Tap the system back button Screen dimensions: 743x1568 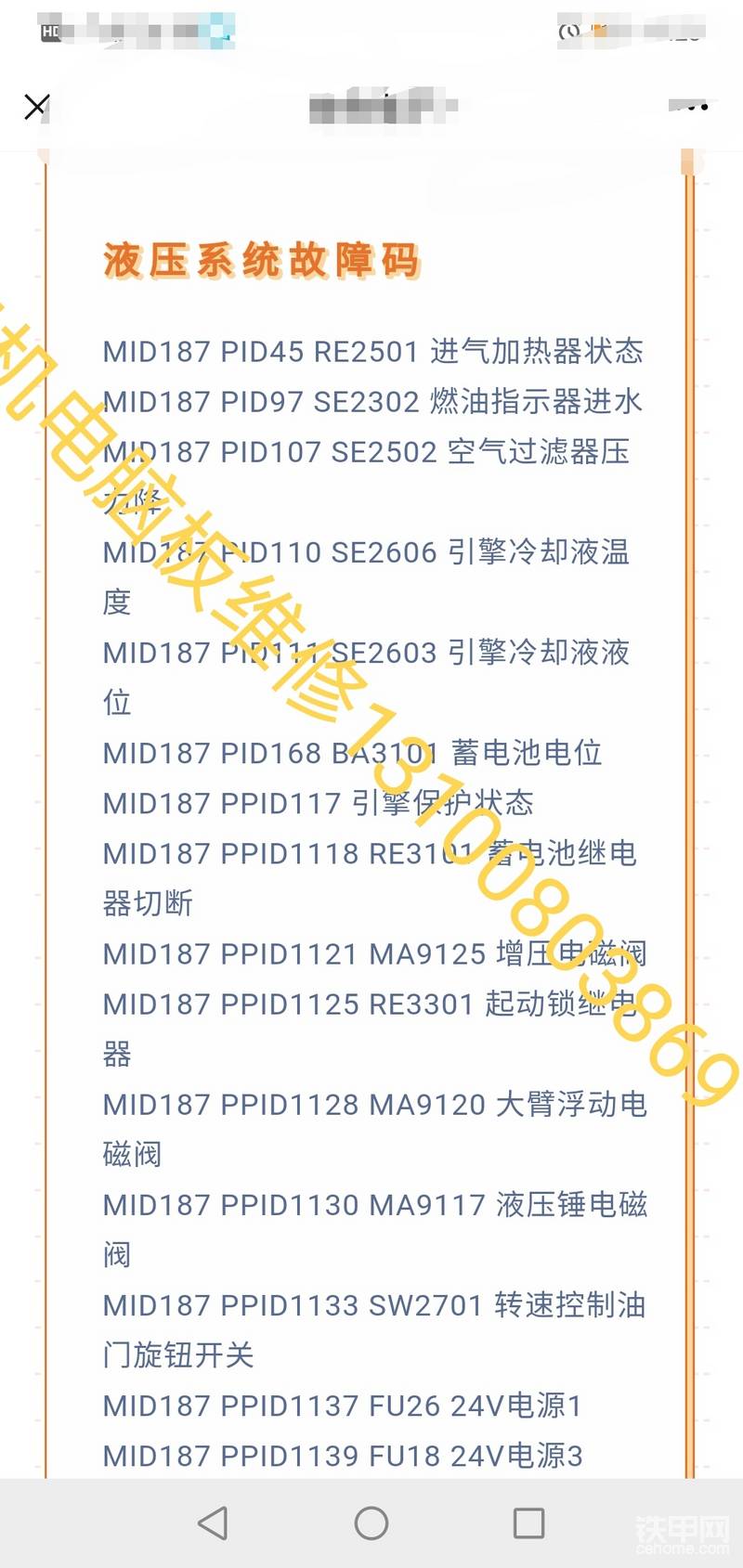click(213, 1523)
